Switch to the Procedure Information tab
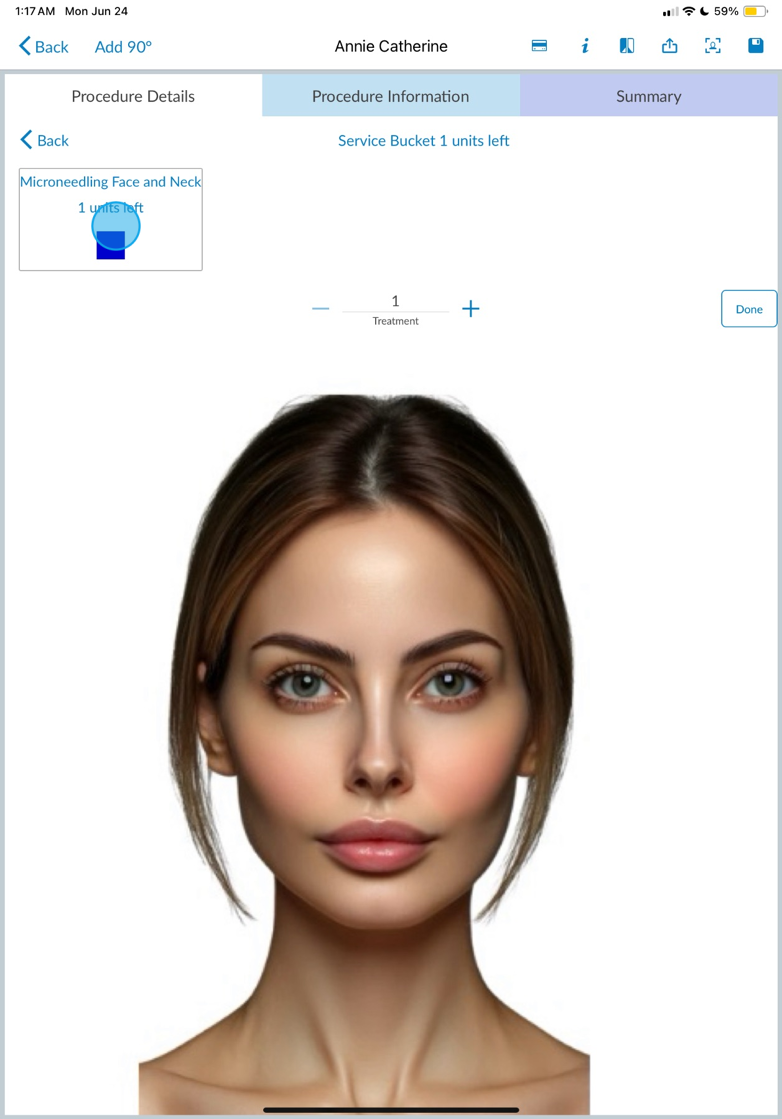782x1119 pixels. tap(390, 96)
